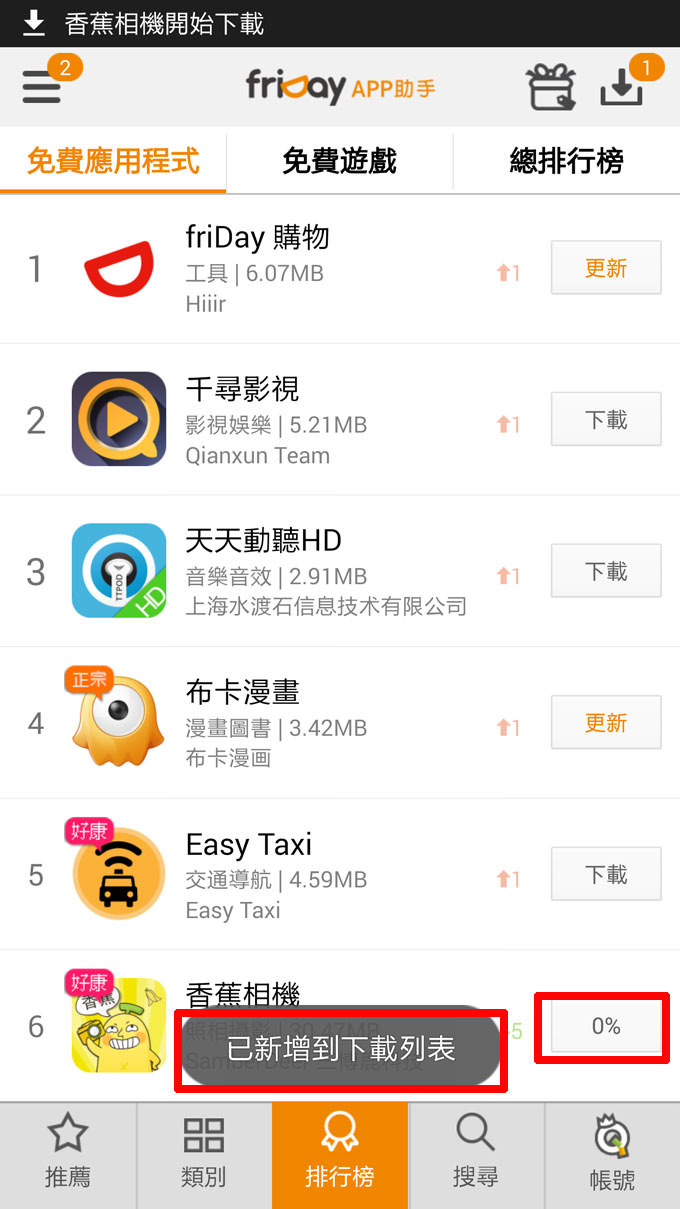Go to the 推薦 tab

[68, 1155]
